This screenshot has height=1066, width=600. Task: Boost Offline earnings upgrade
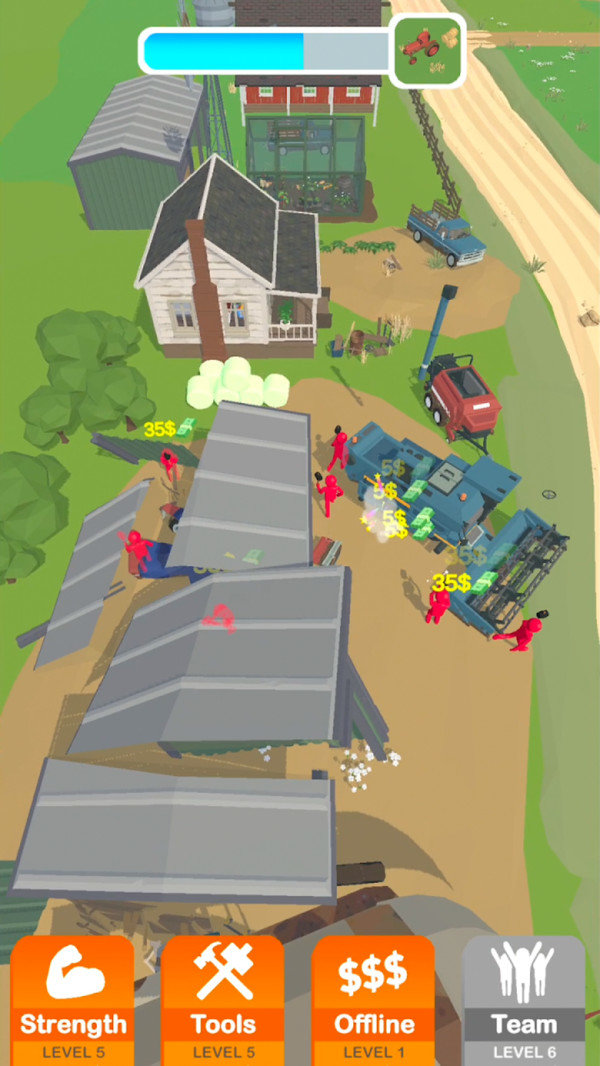[373, 998]
